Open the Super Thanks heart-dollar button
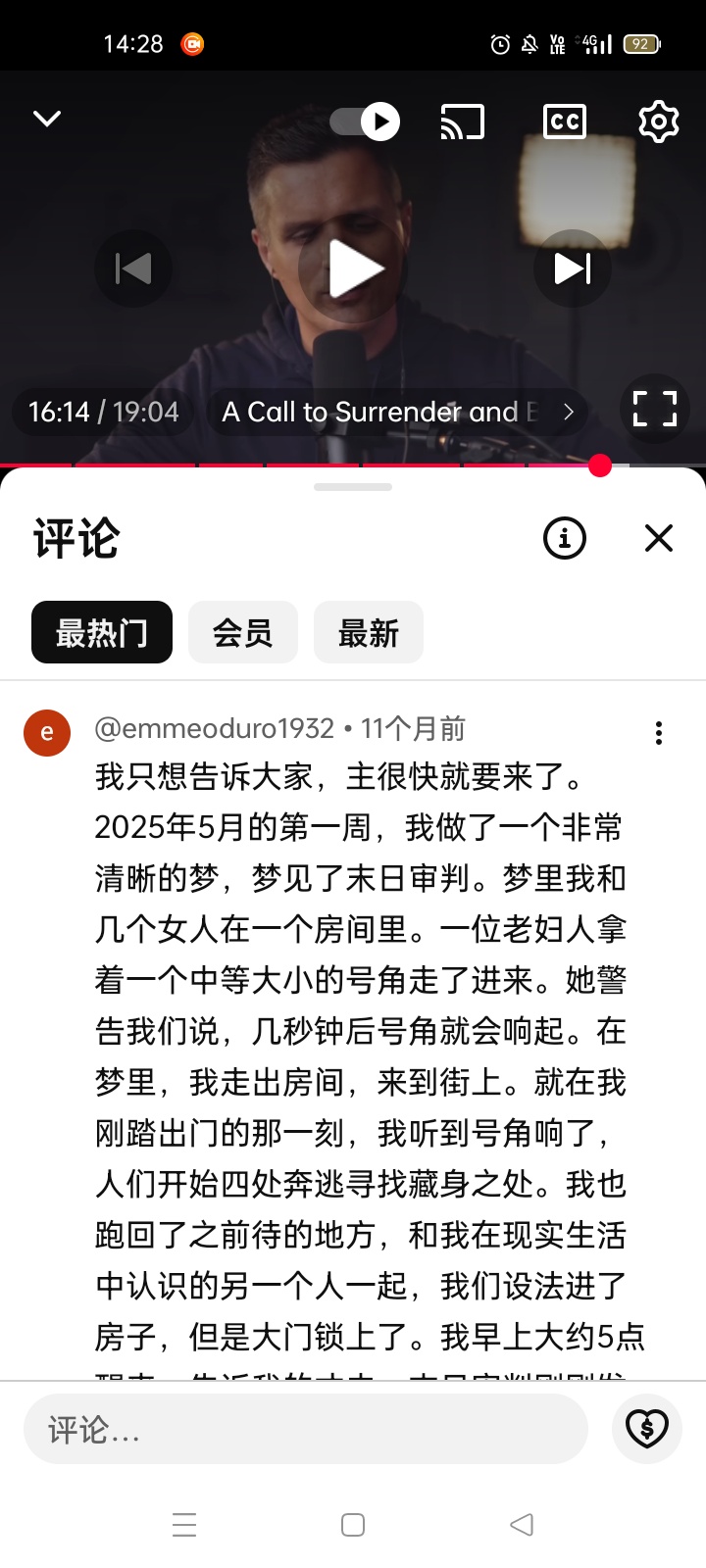 (x=647, y=1429)
